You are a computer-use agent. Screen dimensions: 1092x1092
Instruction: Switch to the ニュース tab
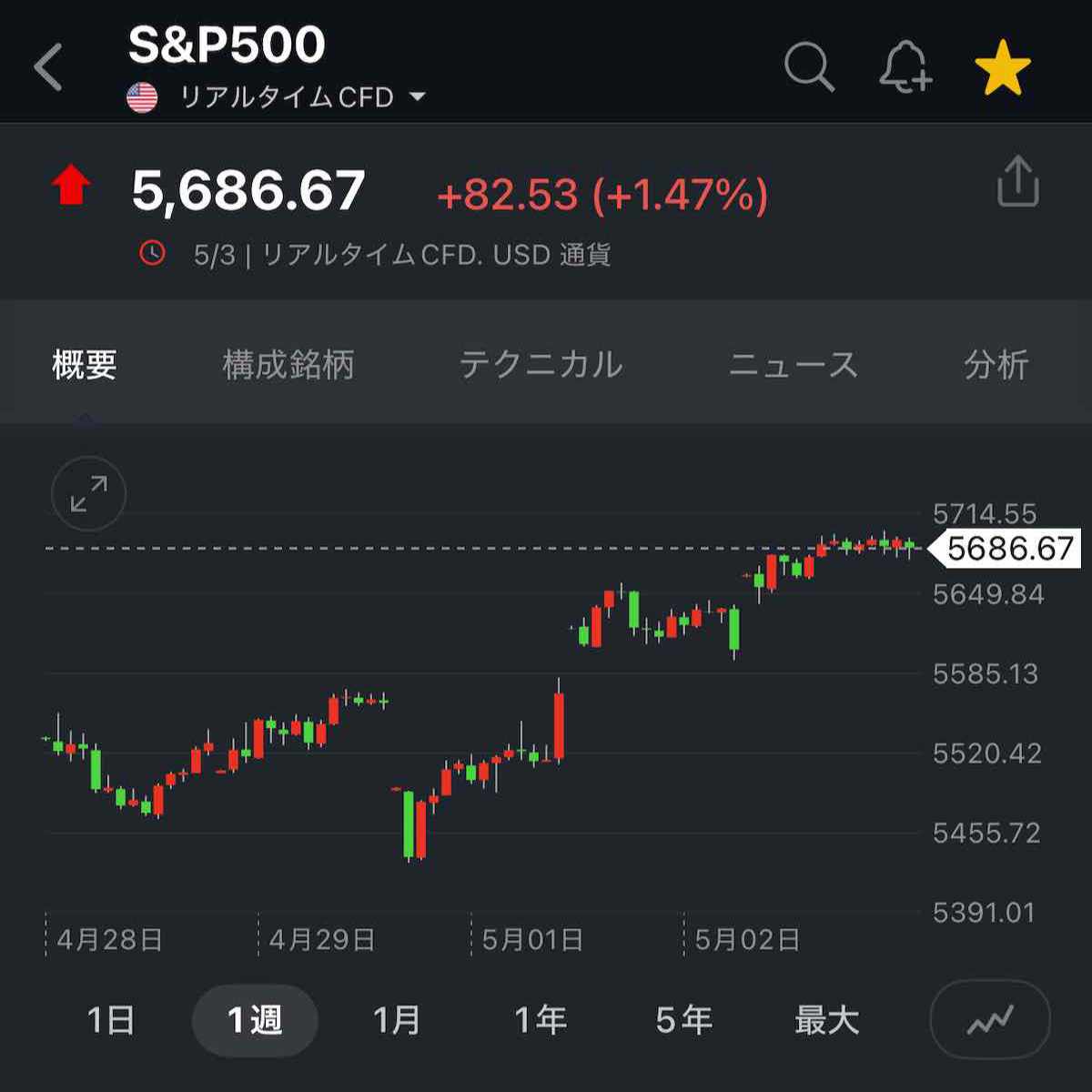794,365
